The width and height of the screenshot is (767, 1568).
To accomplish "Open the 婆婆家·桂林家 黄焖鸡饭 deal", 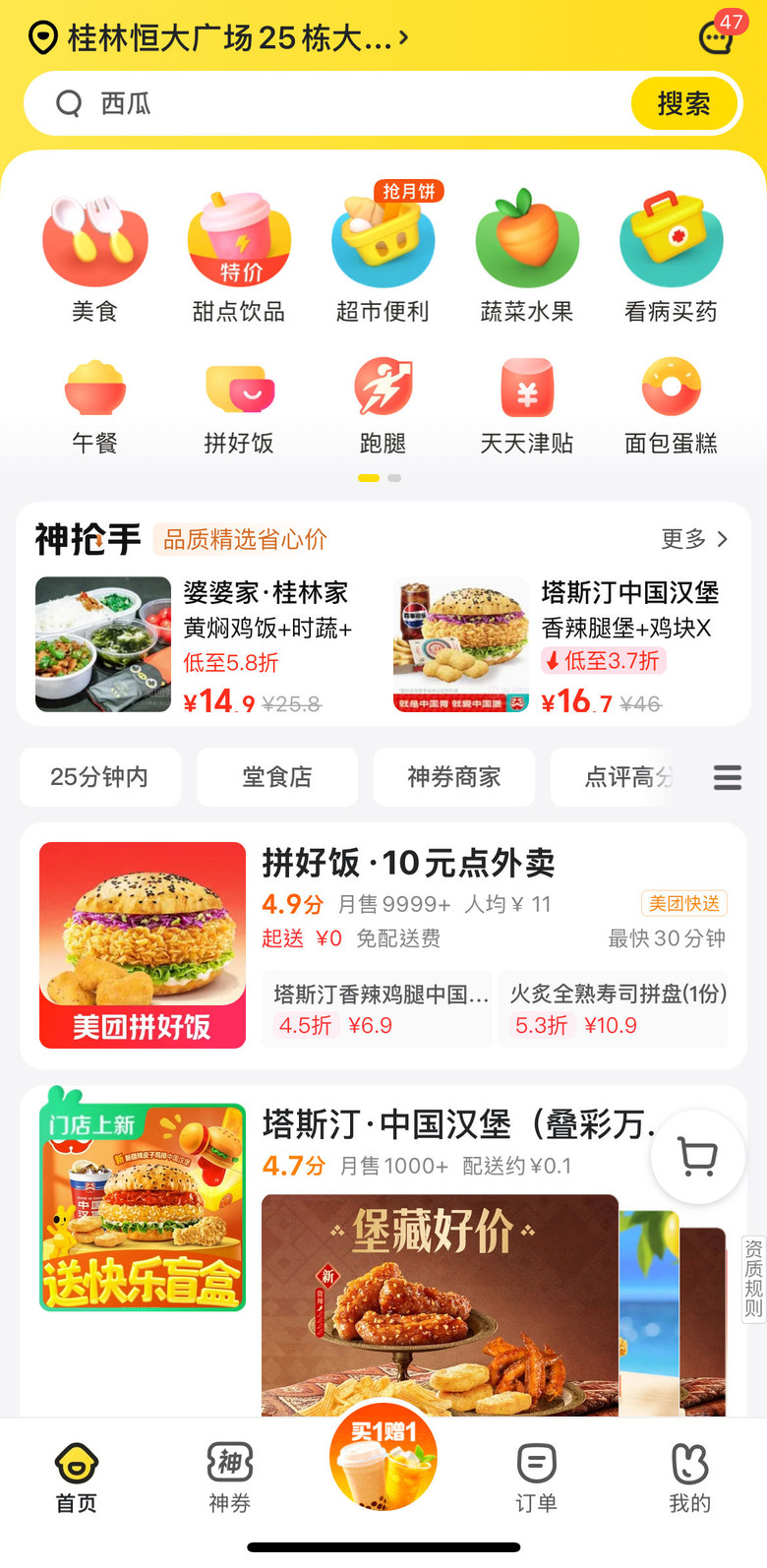I will [x=197, y=644].
